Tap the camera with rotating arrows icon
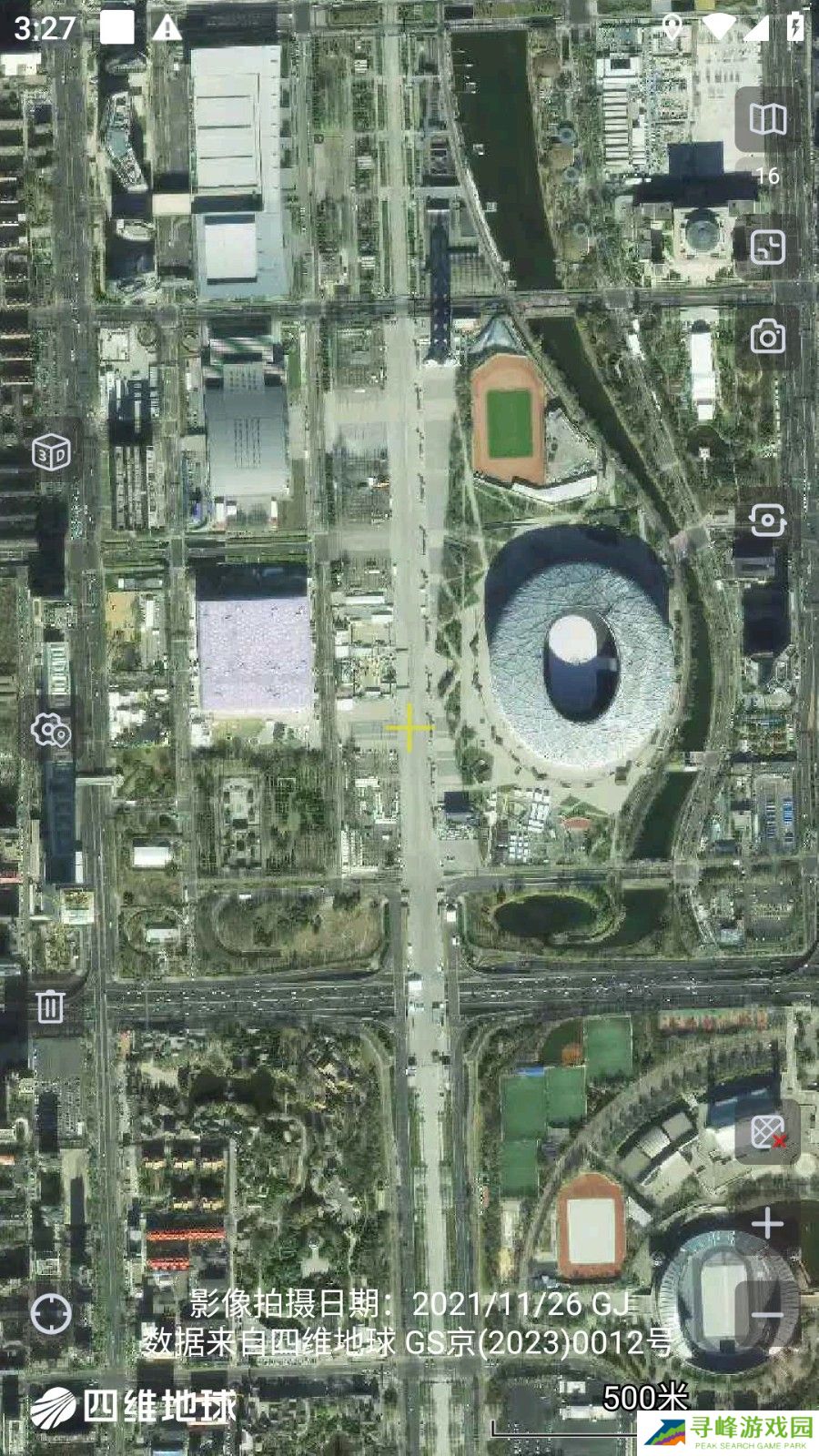The image size is (819, 1456). pos(767,521)
